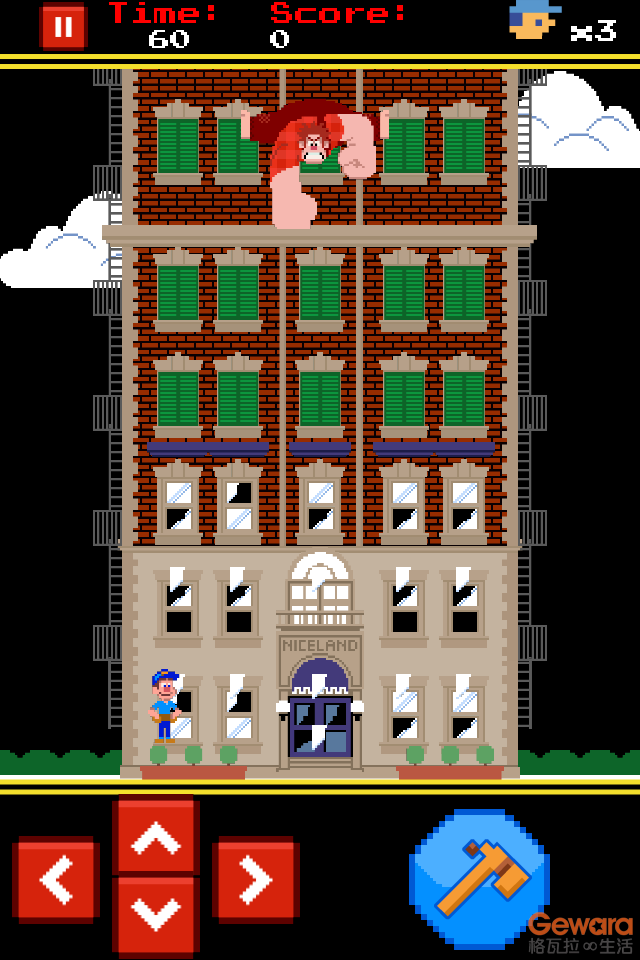Pause the game
This screenshot has height=960, width=640.
[63, 27]
